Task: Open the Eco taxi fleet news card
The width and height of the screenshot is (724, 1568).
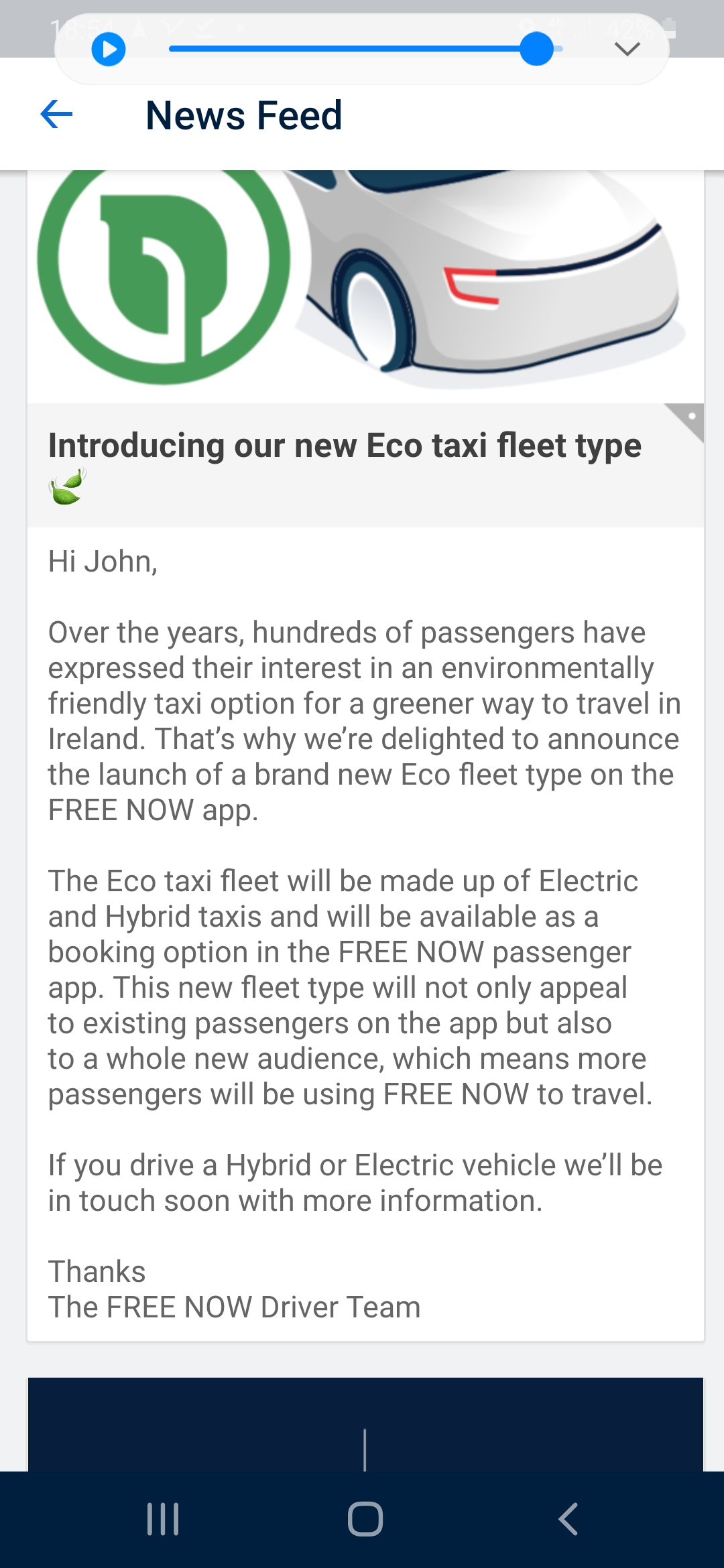Action: [x=365, y=737]
